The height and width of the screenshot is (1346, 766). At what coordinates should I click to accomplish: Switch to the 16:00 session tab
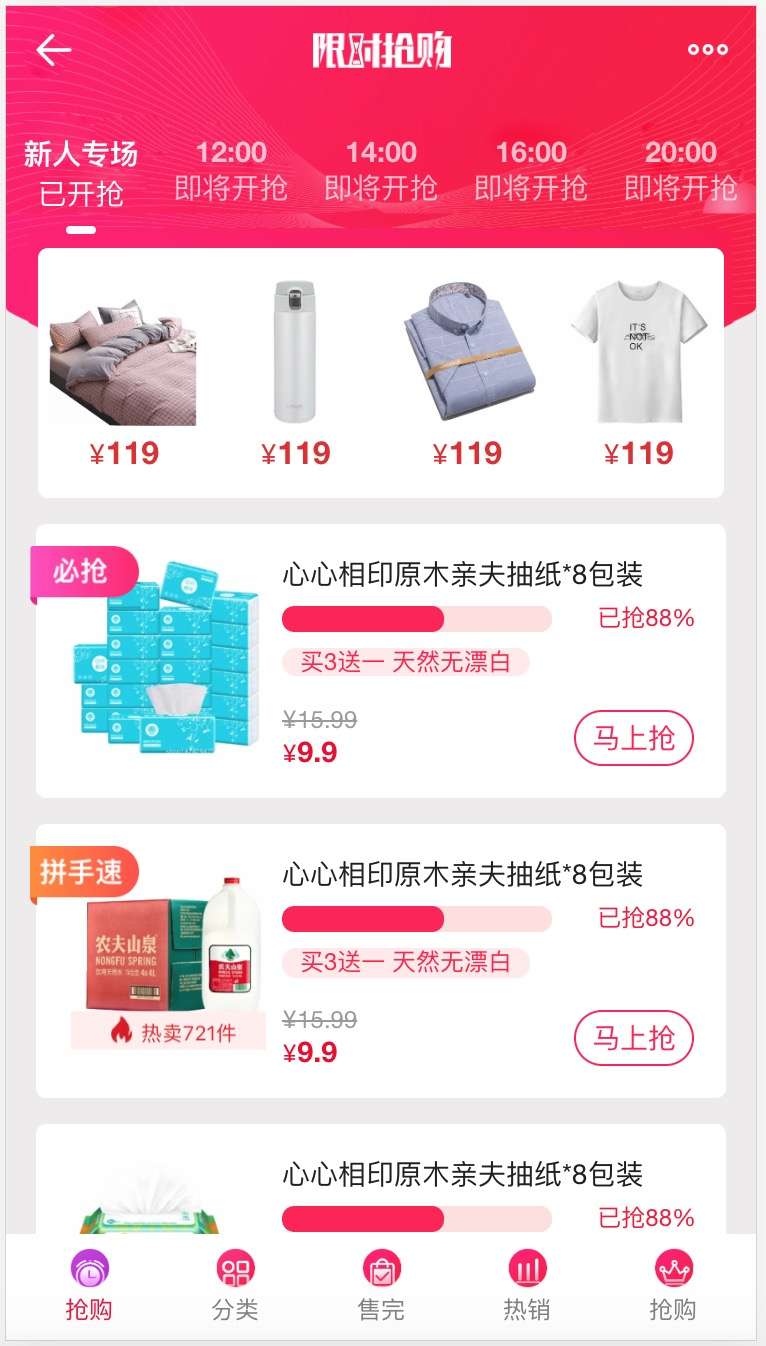click(x=531, y=171)
